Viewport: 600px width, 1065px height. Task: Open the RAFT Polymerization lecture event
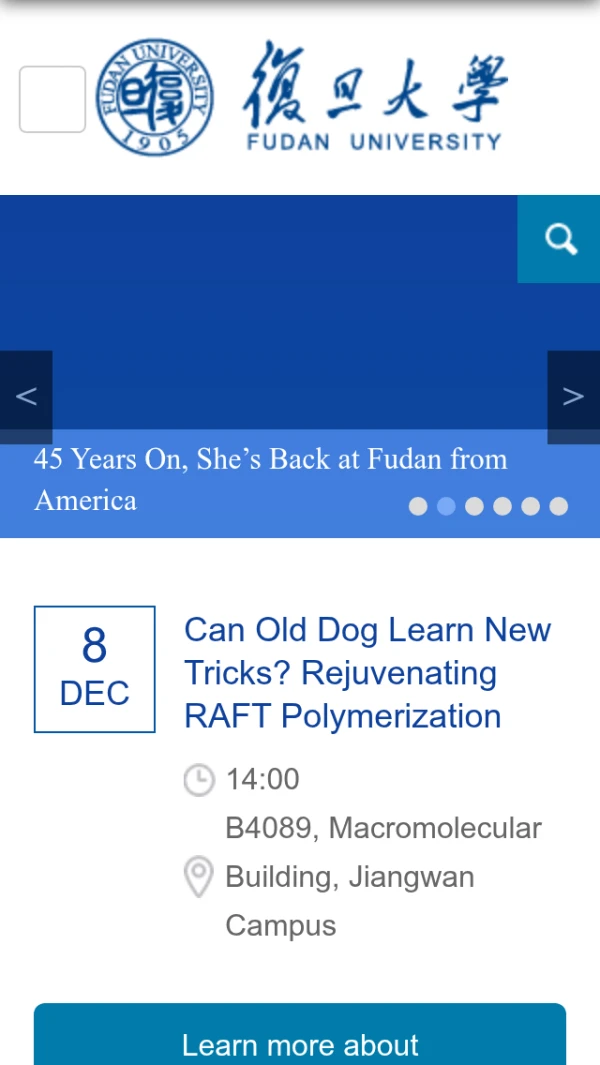(x=367, y=673)
